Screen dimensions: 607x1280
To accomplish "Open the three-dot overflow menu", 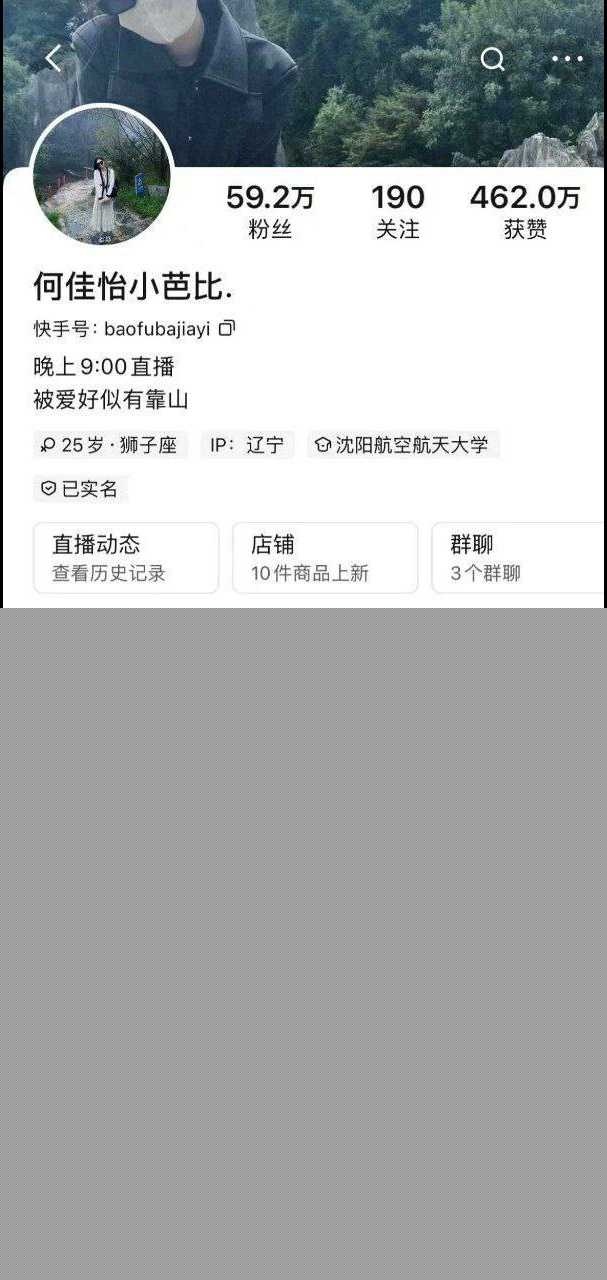I will coord(567,59).
